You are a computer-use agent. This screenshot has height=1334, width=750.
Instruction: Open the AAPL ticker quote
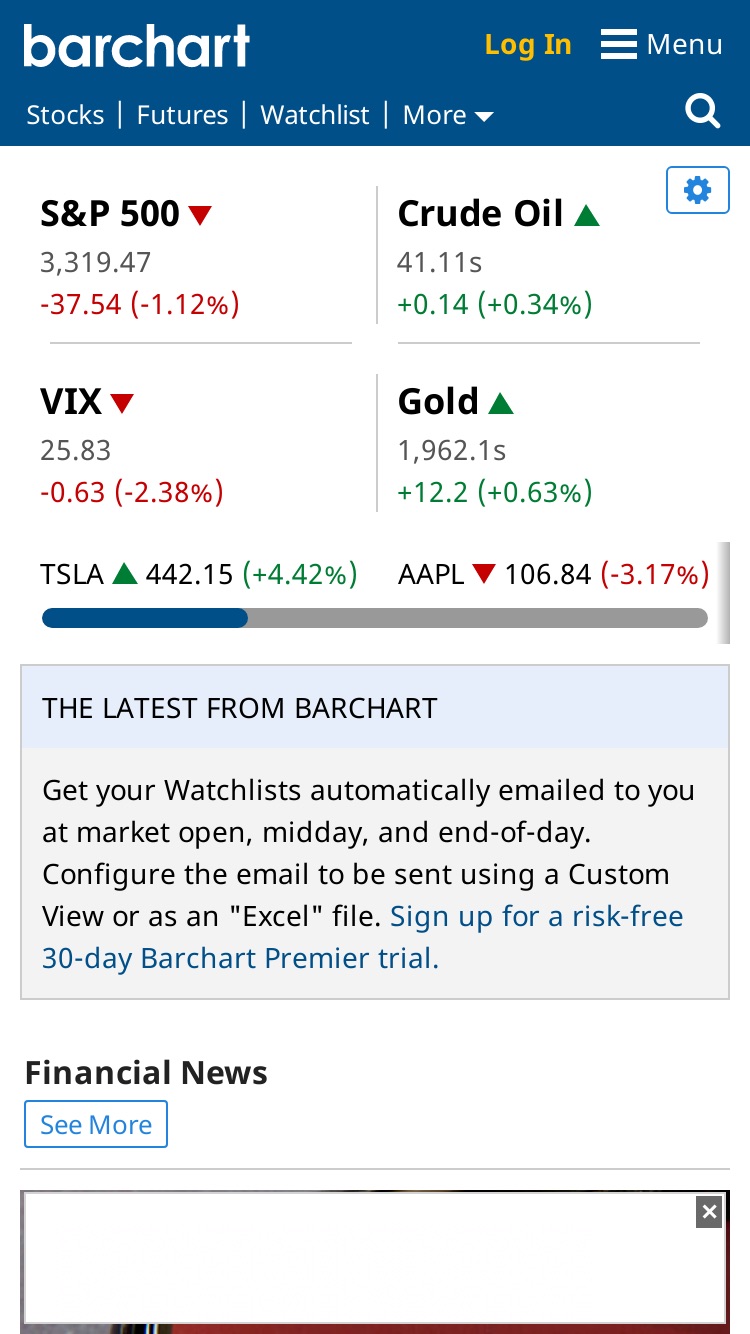coord(554,574)
